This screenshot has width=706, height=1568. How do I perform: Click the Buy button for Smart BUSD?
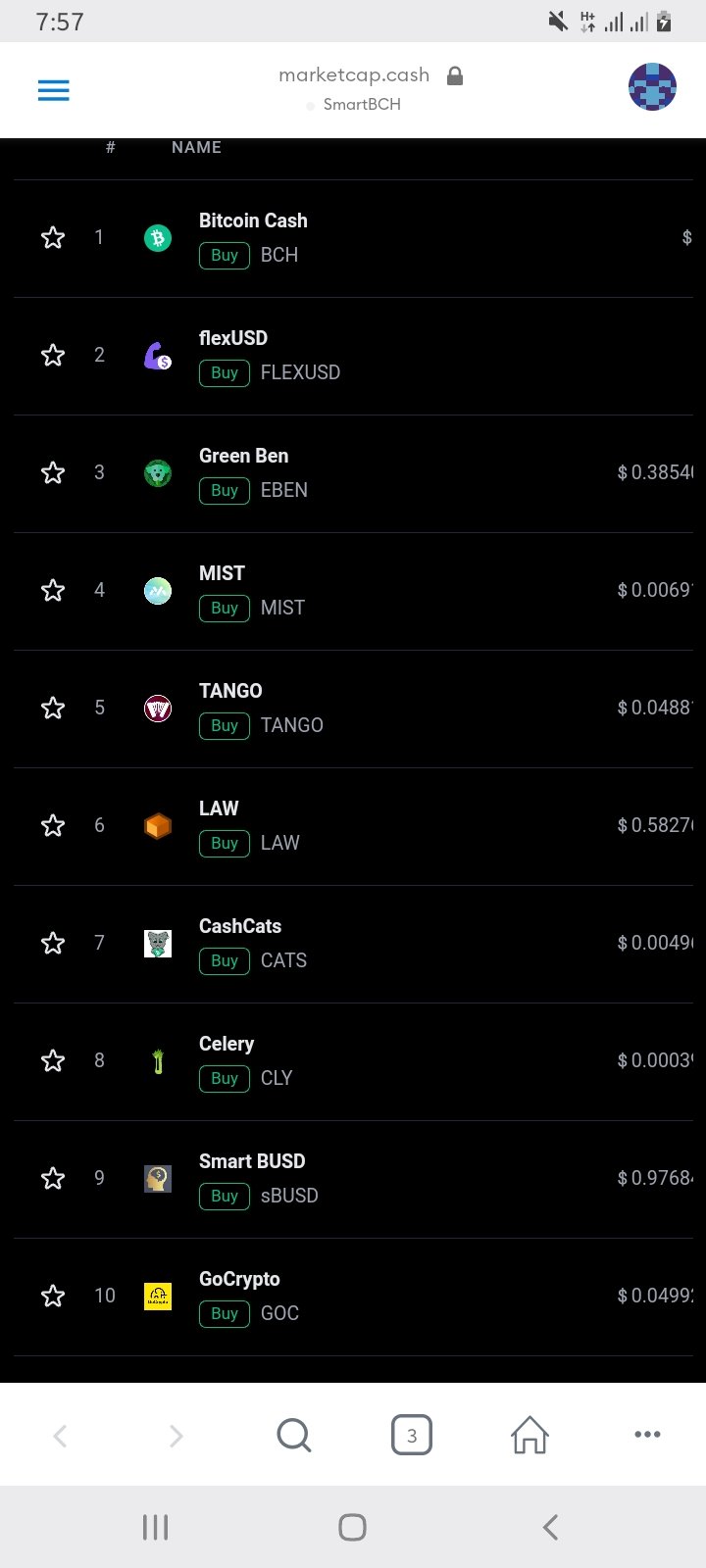pos(224,1197)
